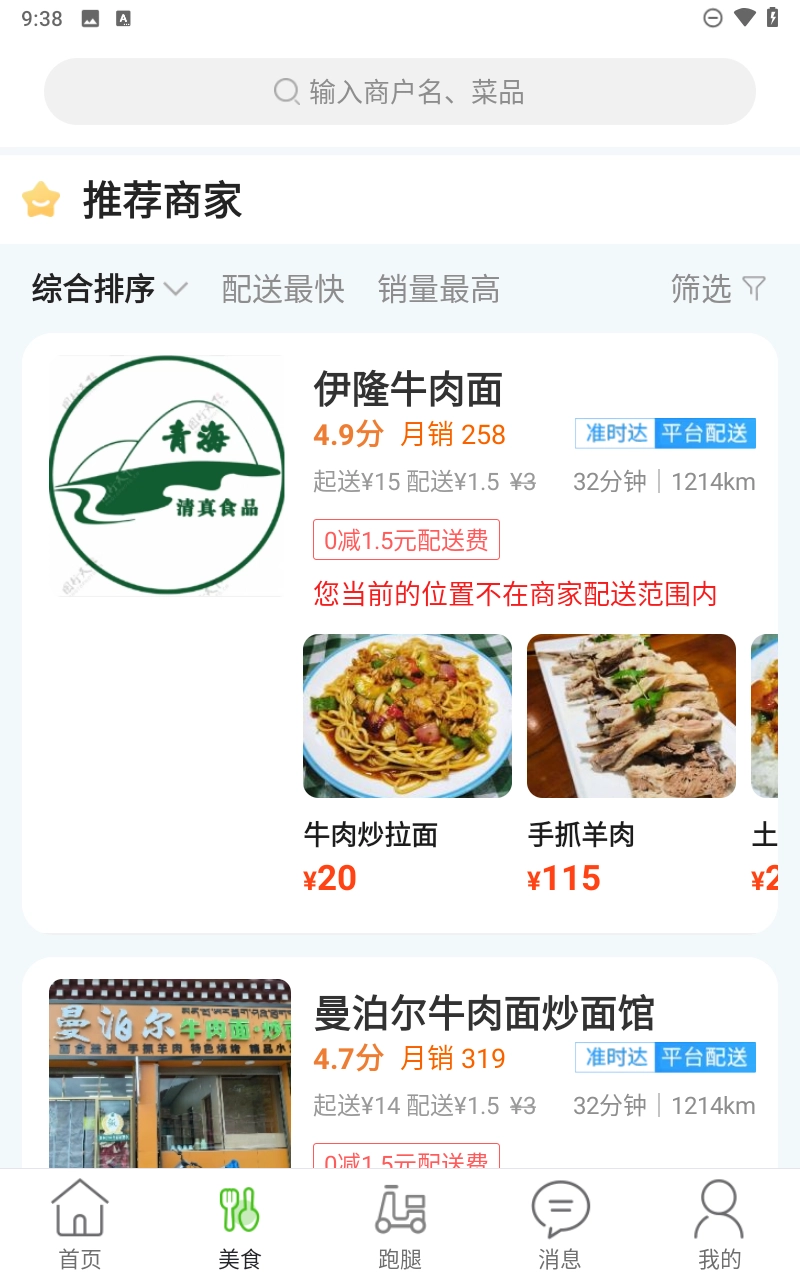The width and height of the screenshot is (800, 1280).
Task: Select the 美食 fork-and-spoon icon
Action: click(x=239, y=1207)
